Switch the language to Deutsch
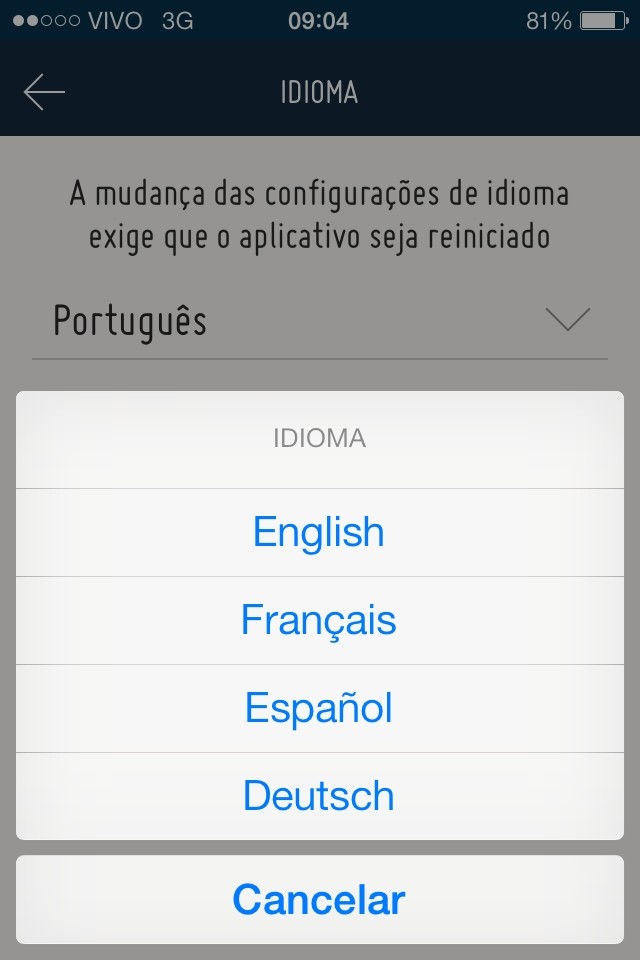This screenshot has width=640, height=960. coord(319,796)
